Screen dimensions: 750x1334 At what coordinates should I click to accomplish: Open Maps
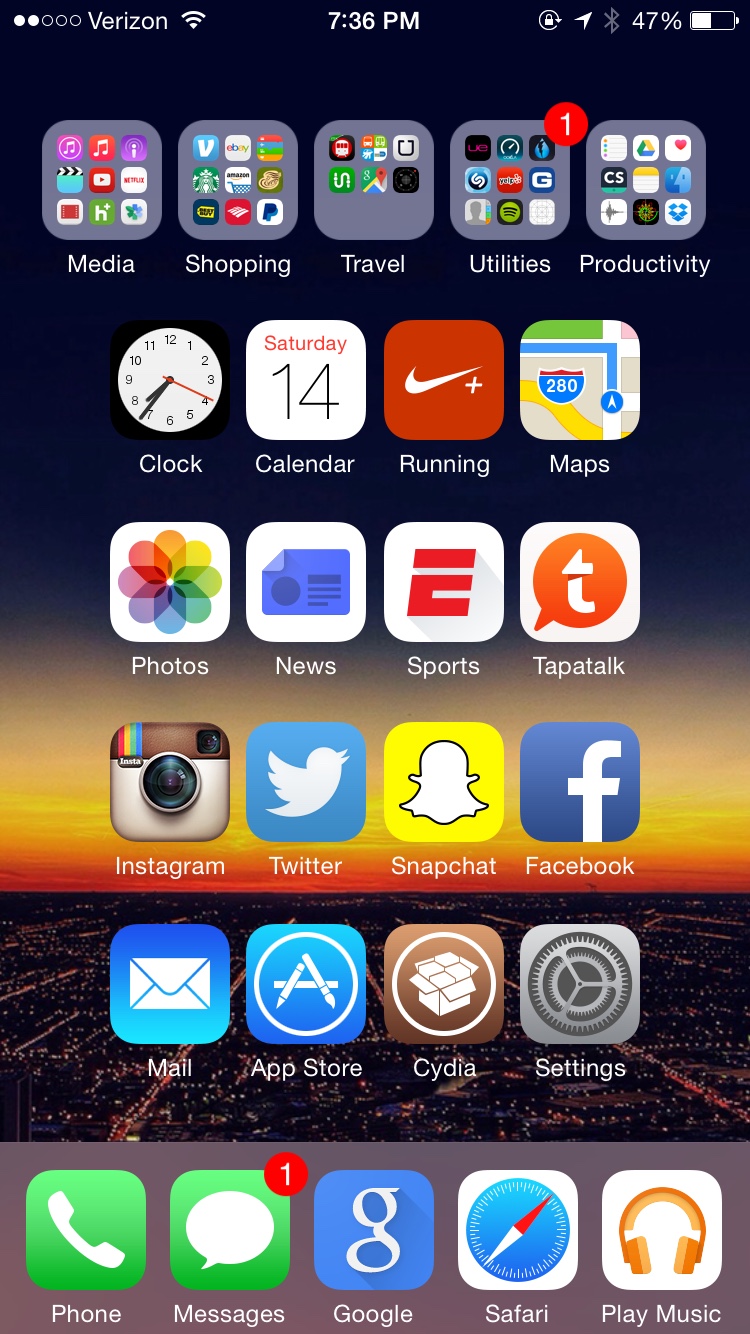point(580,380)
